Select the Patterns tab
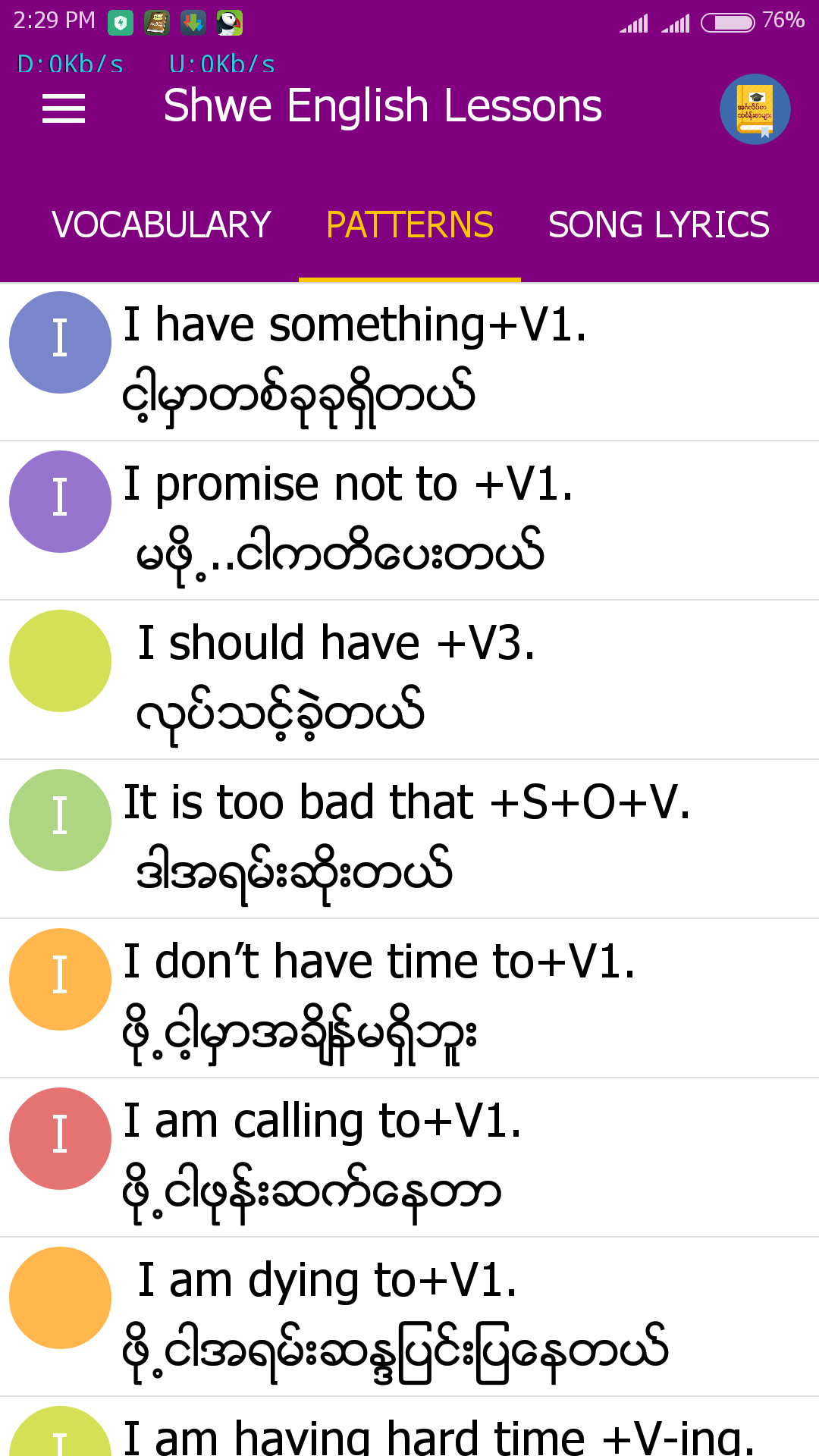The image size is (819, 1456). [x=409, y=225]
